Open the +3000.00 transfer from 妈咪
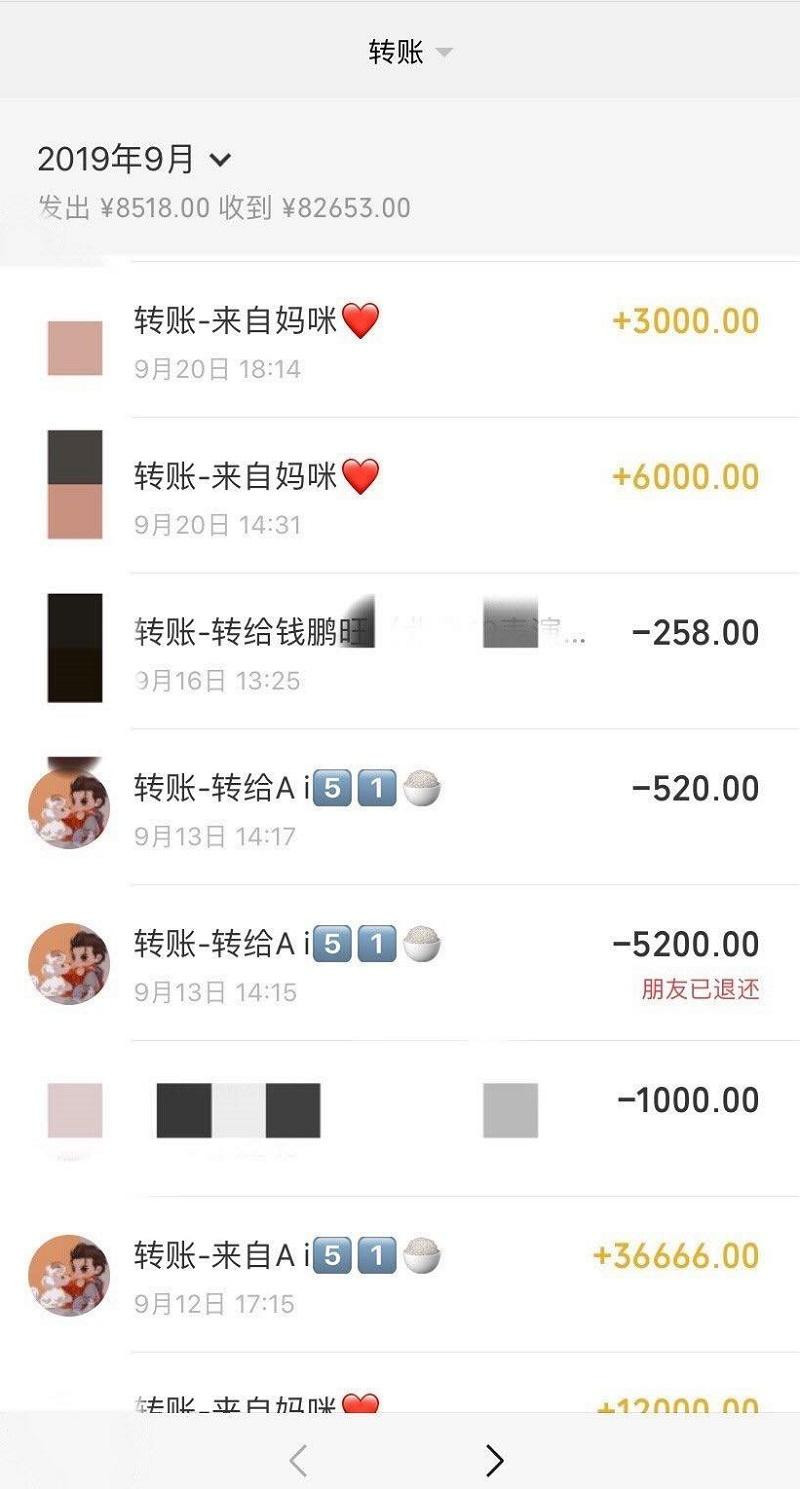The height and width of the screenshot is (1489, 800). click(400, 342)
